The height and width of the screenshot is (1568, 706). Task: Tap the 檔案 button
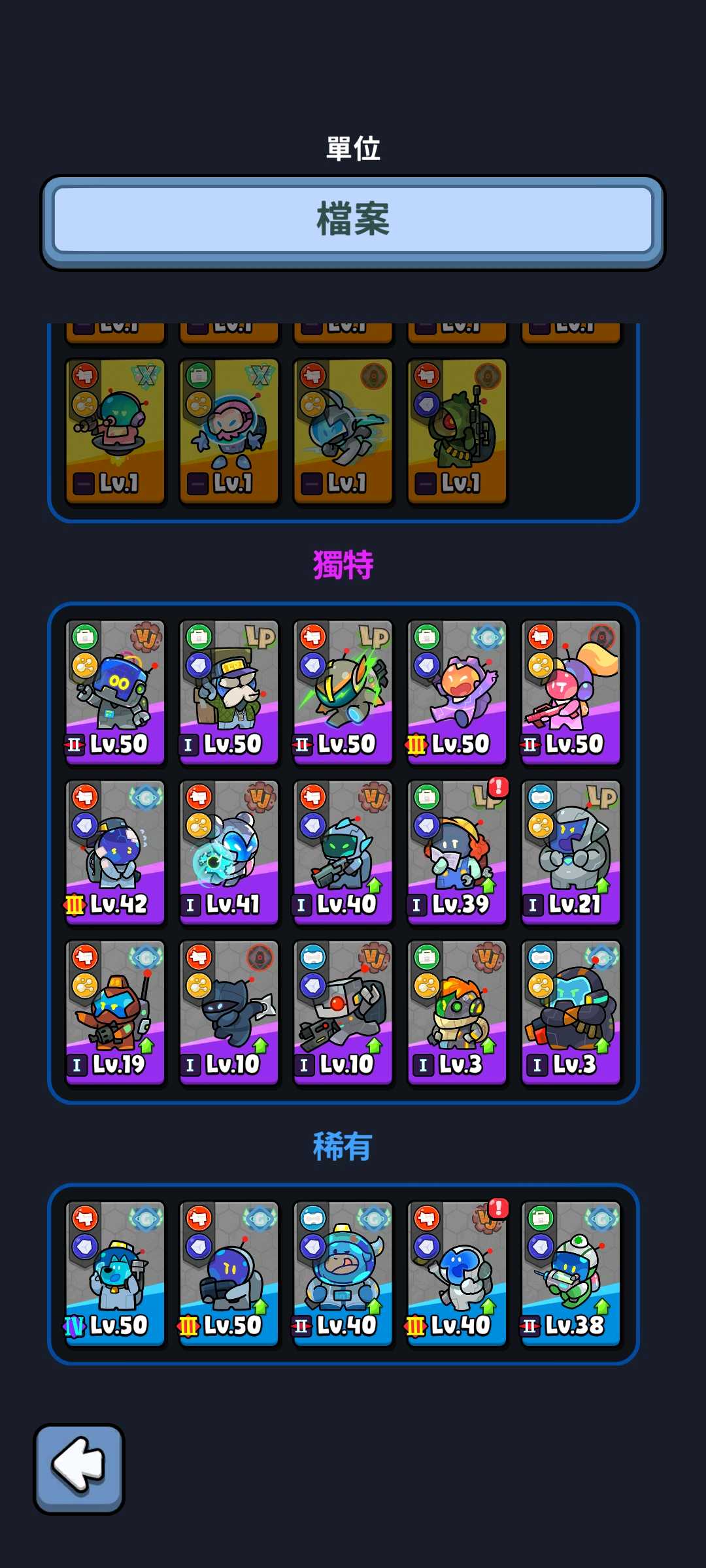pos(353,220)
